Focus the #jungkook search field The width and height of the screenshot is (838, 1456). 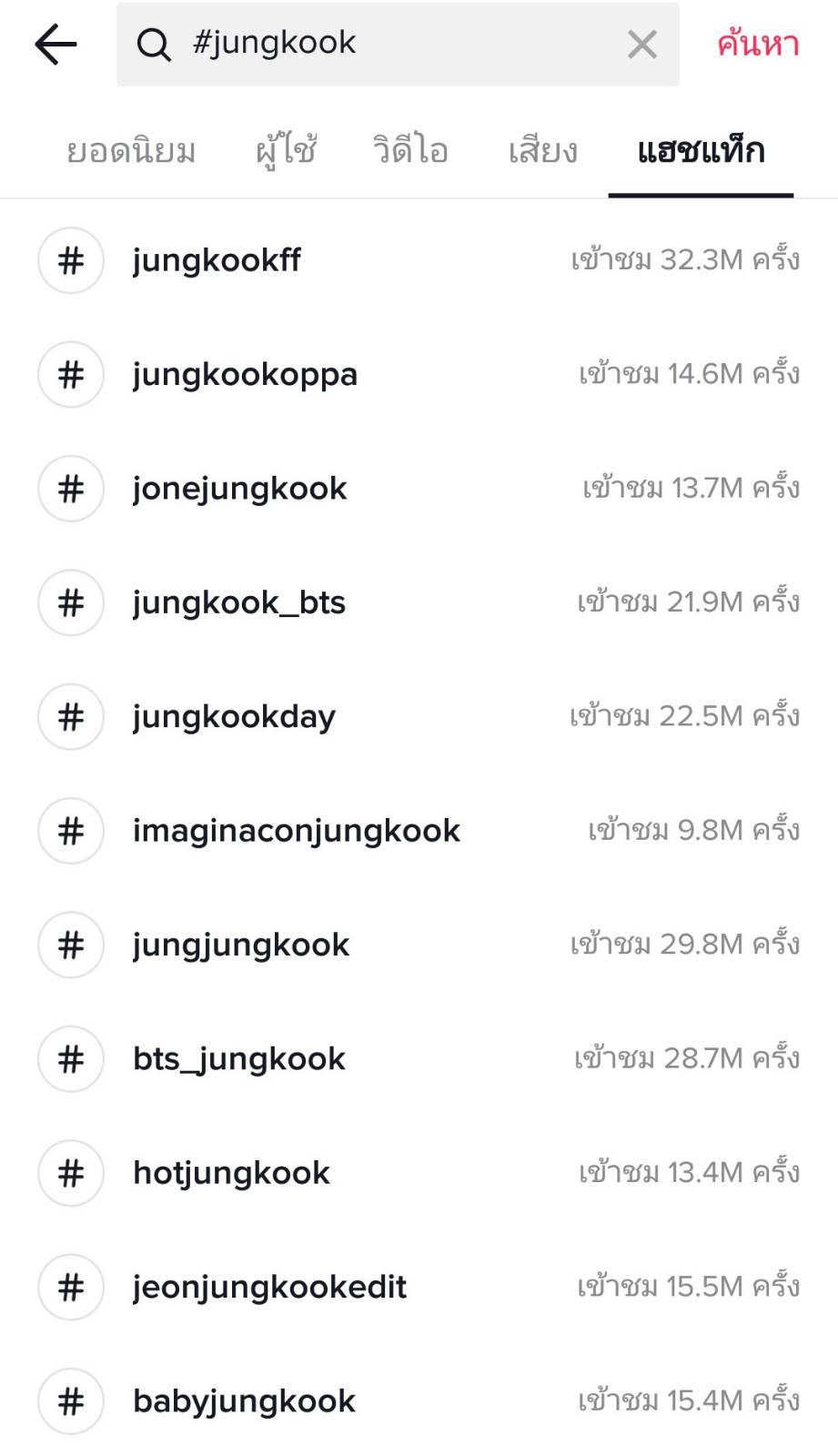(398, 44)
